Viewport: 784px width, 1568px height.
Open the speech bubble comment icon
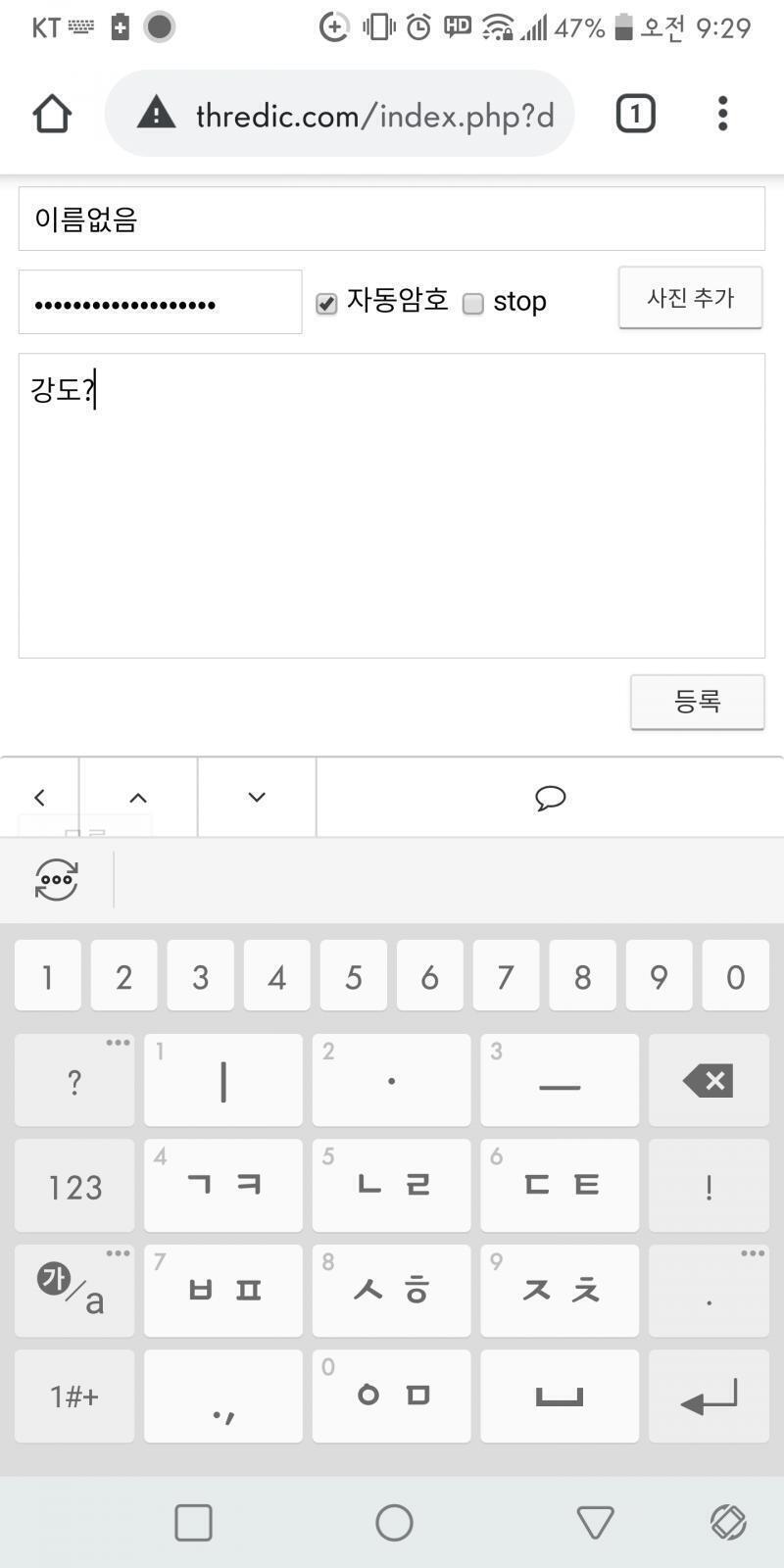[x=550, y=798]
